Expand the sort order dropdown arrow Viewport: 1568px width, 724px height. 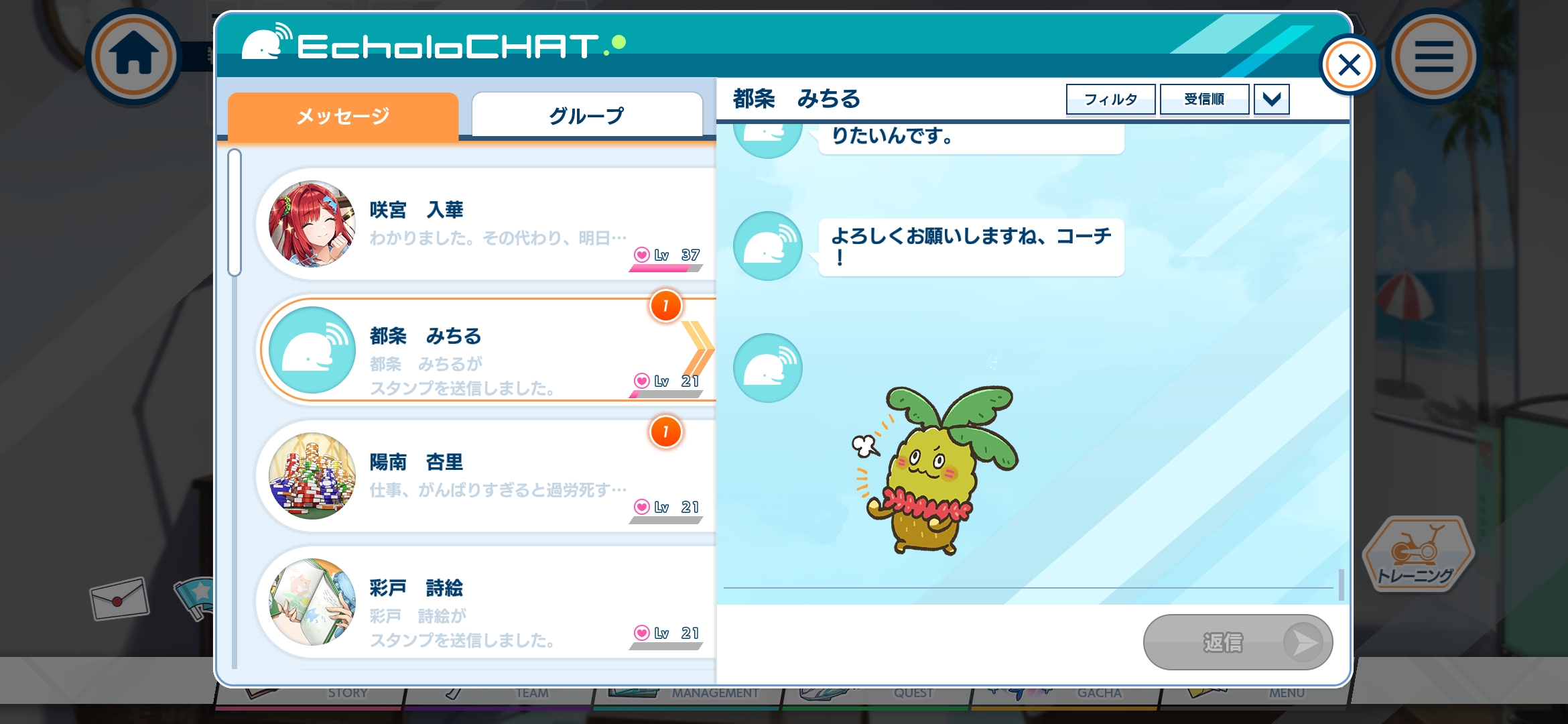point(1271,99)
